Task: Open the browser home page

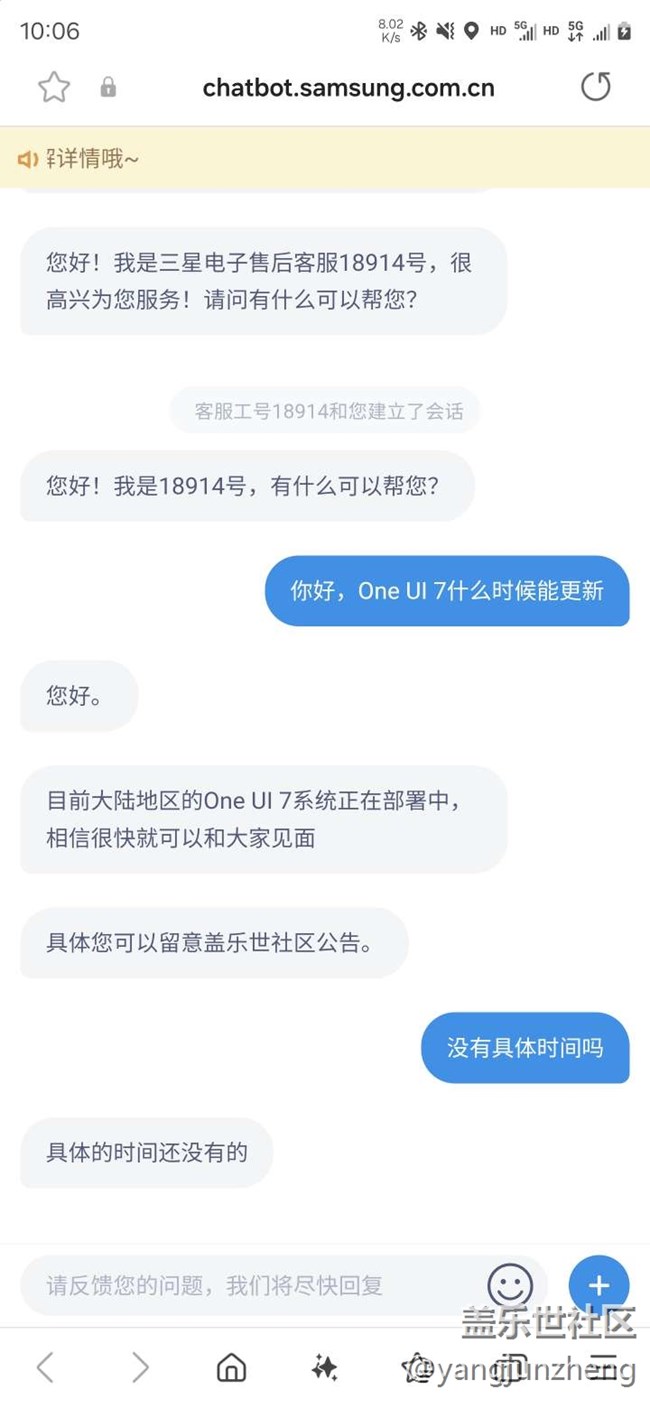Action: coord(232,1367)
